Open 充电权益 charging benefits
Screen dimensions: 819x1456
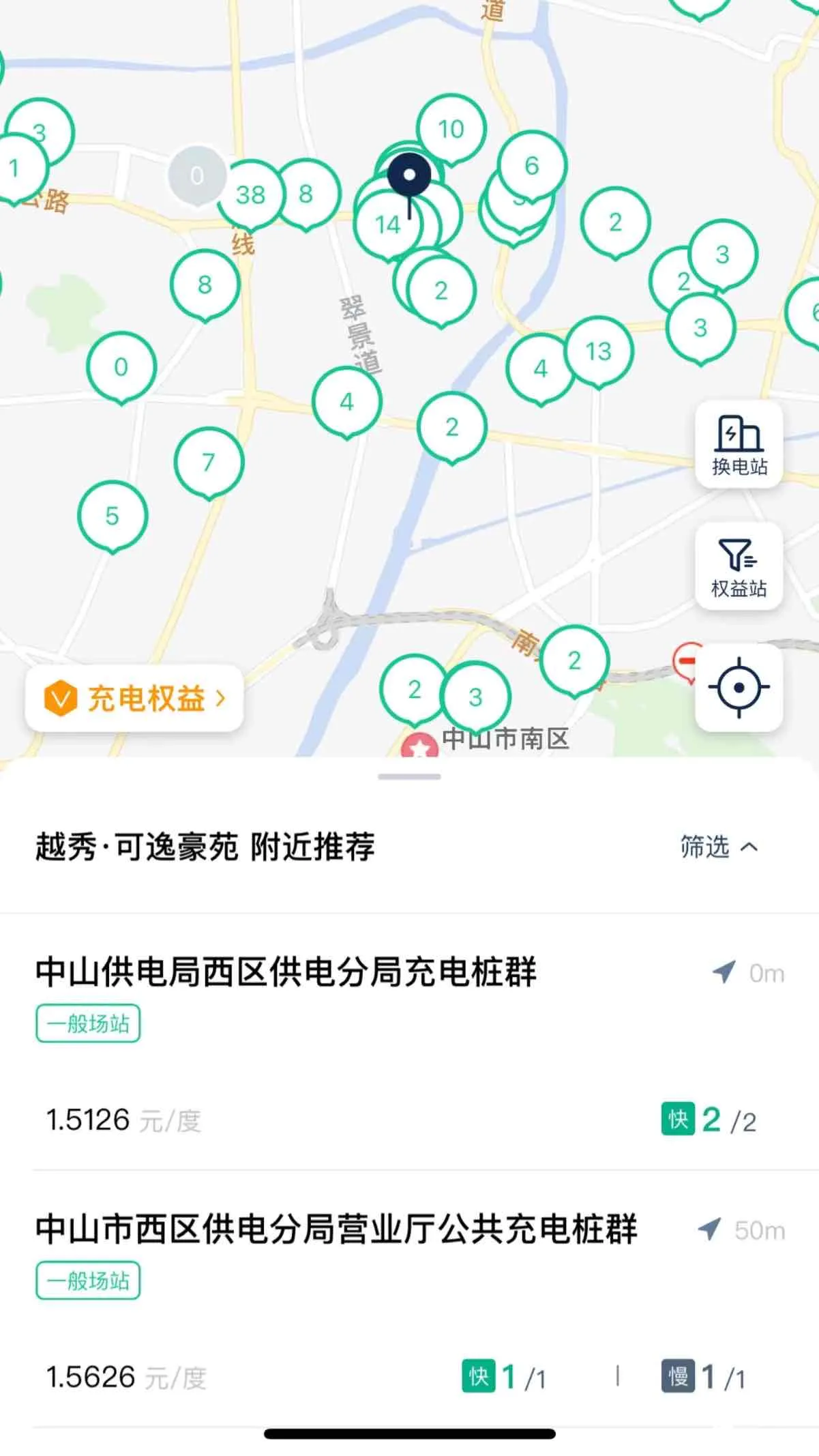134,699
